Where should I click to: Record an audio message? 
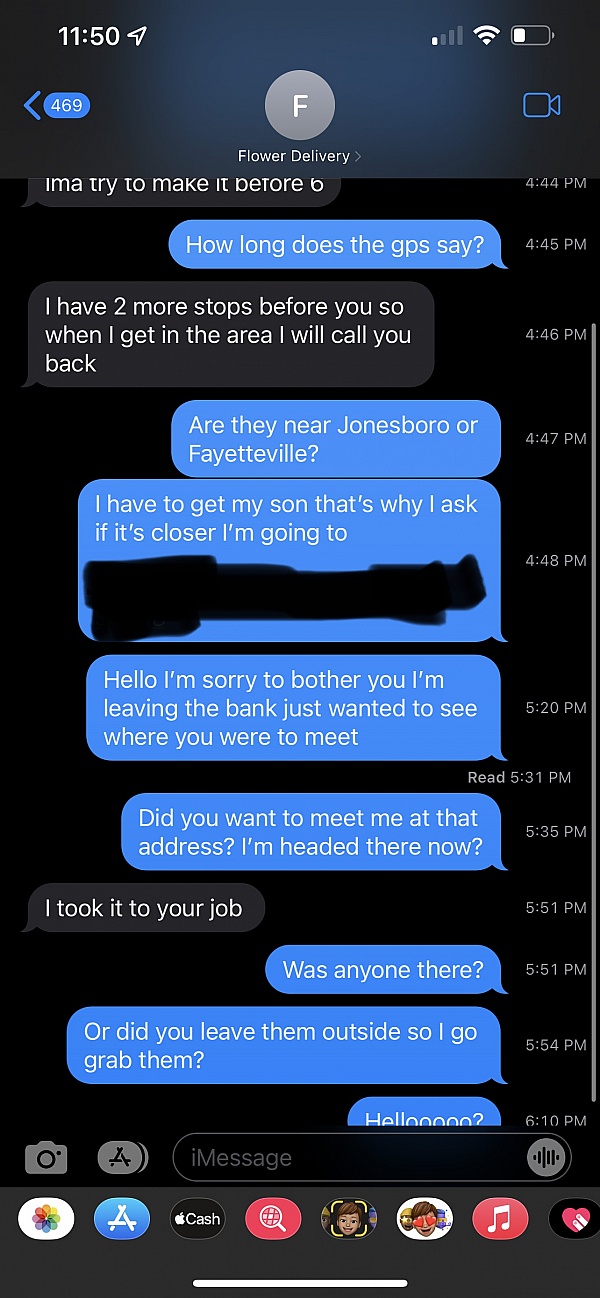[x=545, y=1158]
